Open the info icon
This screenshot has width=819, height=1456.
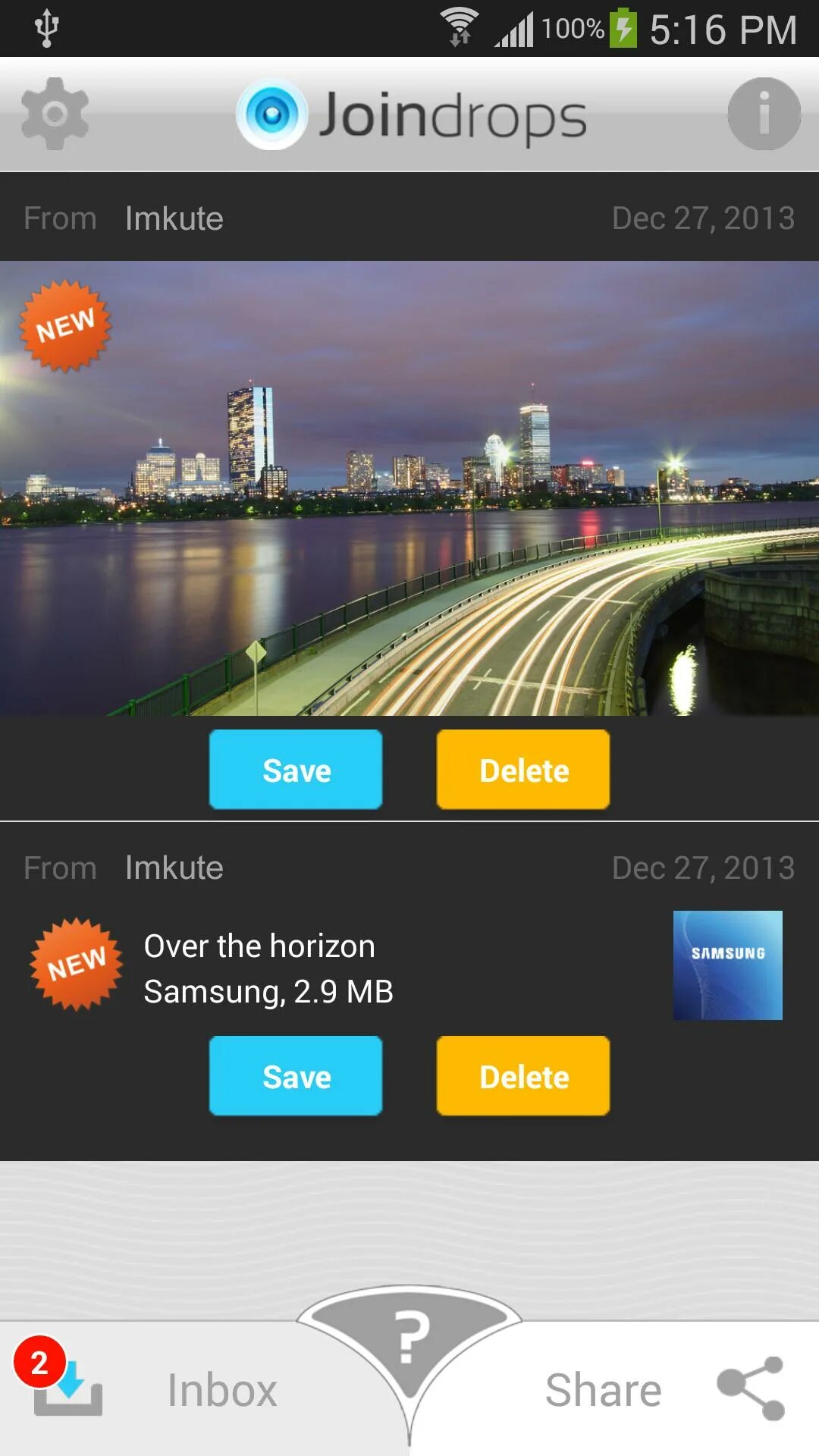(x=764, y=114)
